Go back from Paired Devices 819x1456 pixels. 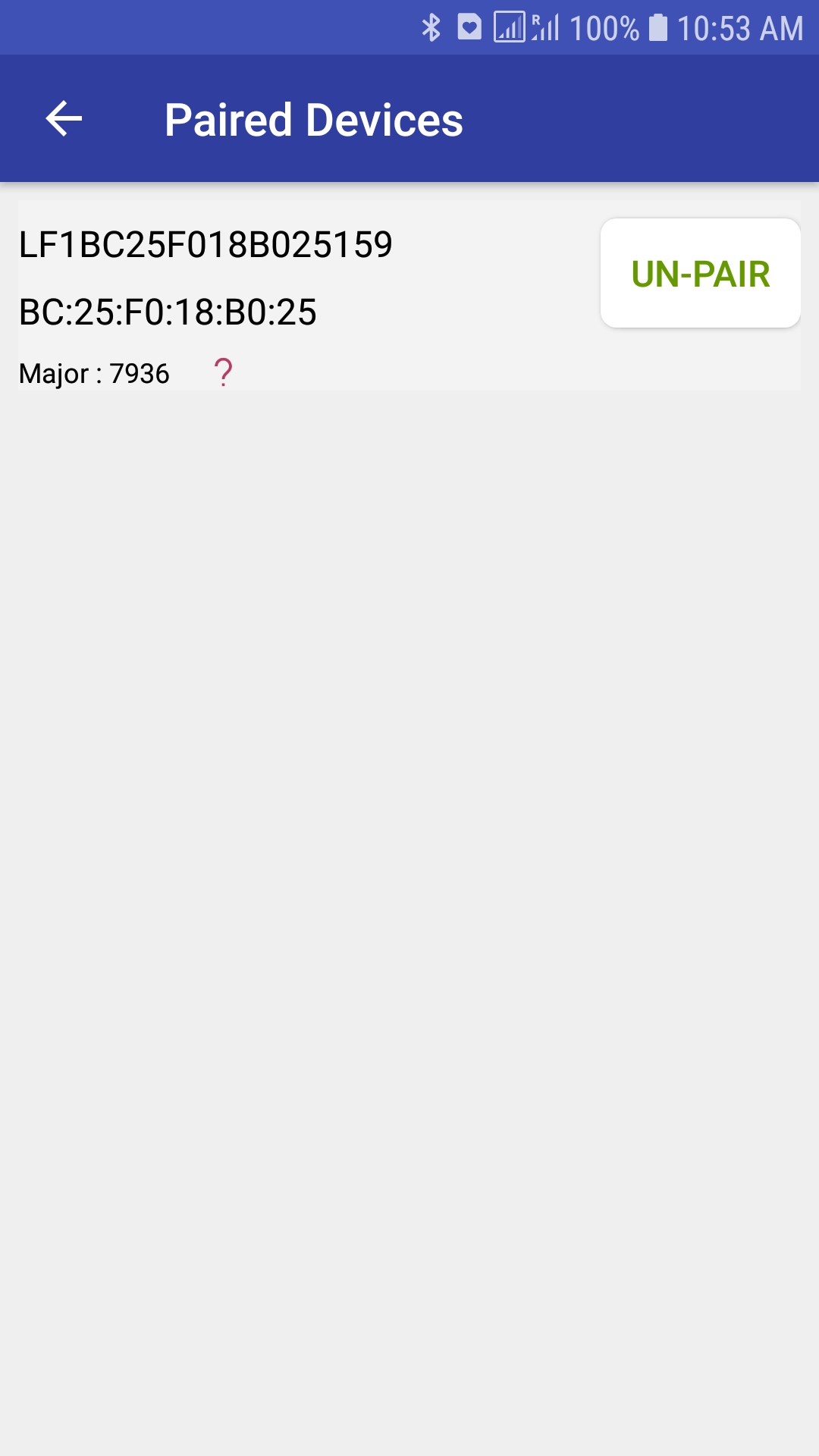(x=64, y=119)
